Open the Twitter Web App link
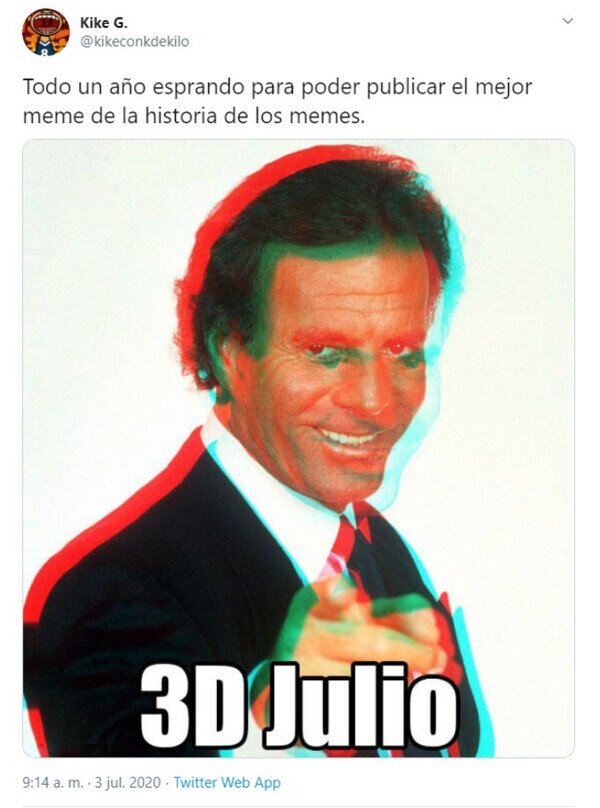The height and width of the screenshot is (808, 600). 227,782
